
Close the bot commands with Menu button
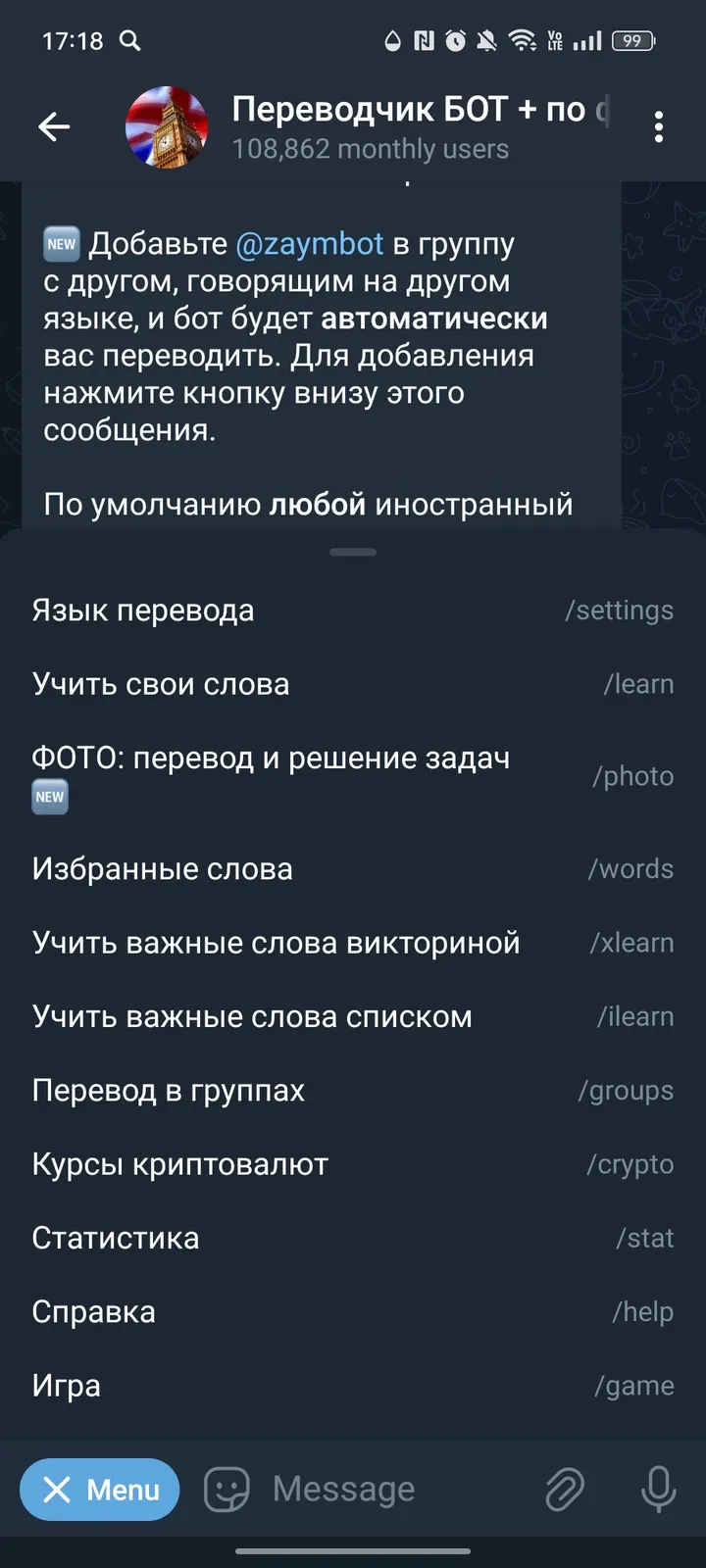(100, 1490)
